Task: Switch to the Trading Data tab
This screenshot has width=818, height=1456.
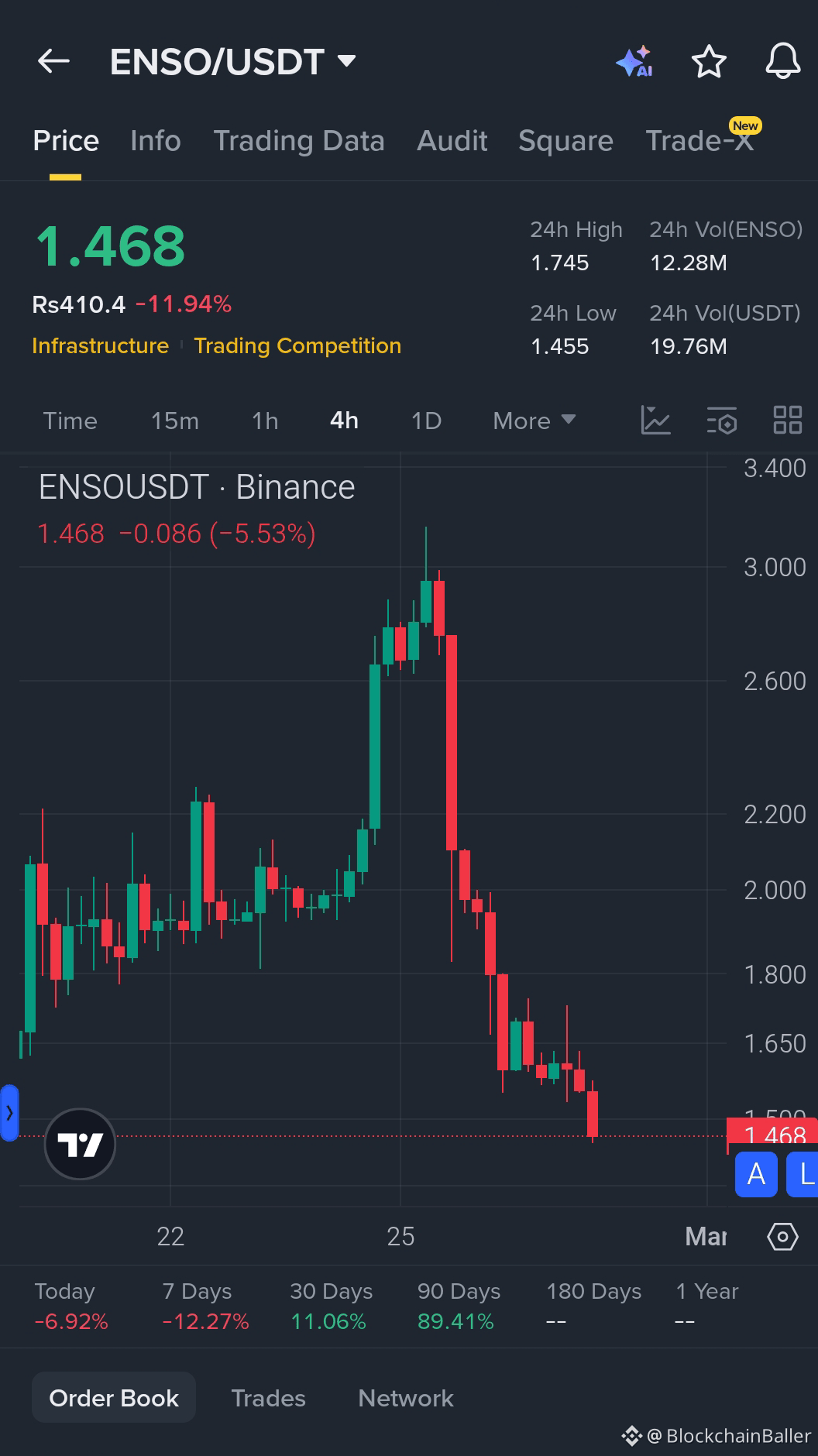Action: (x=299, y=141)
